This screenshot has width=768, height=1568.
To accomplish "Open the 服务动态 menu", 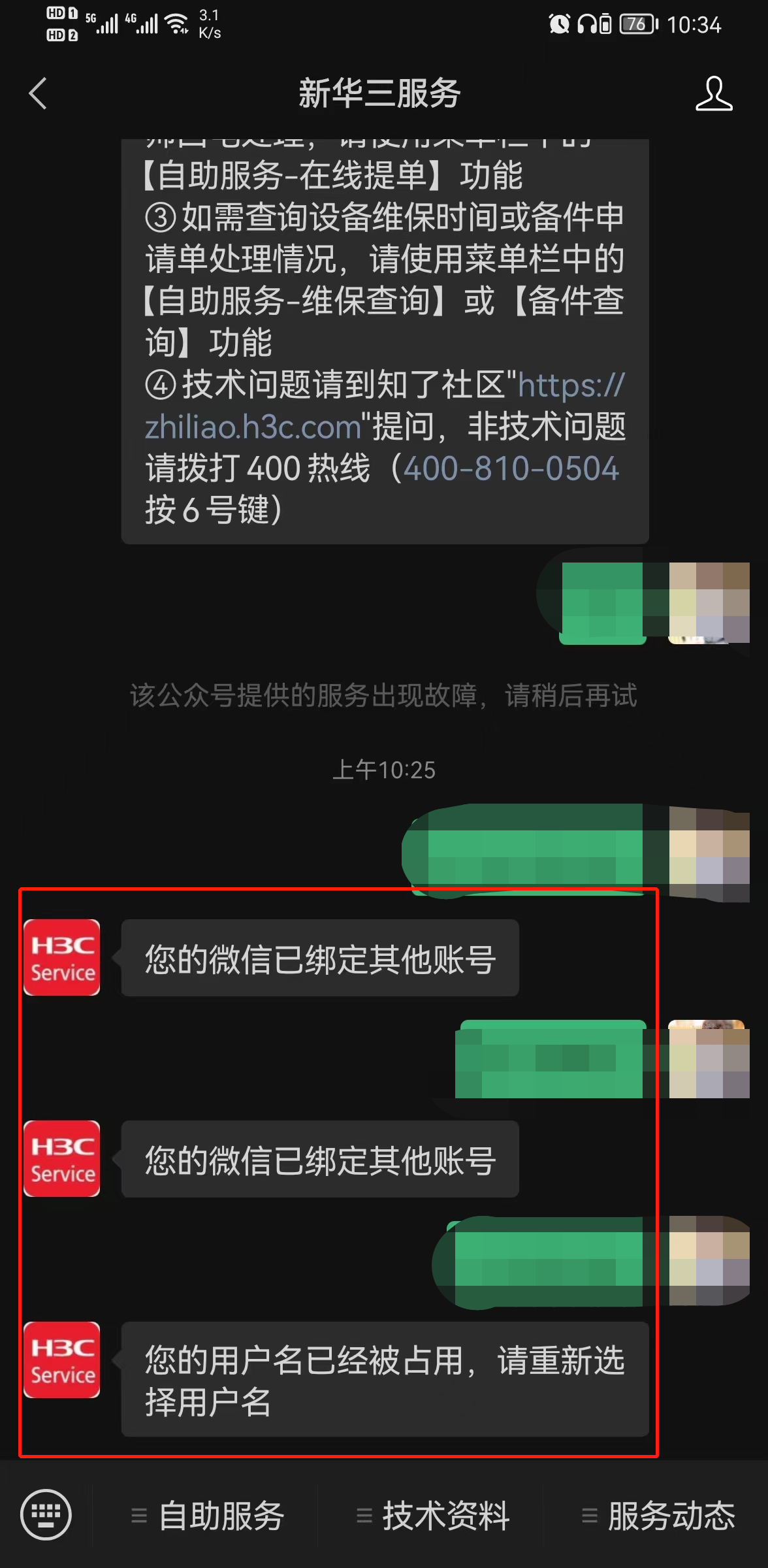I will (x=658, y=1516).
